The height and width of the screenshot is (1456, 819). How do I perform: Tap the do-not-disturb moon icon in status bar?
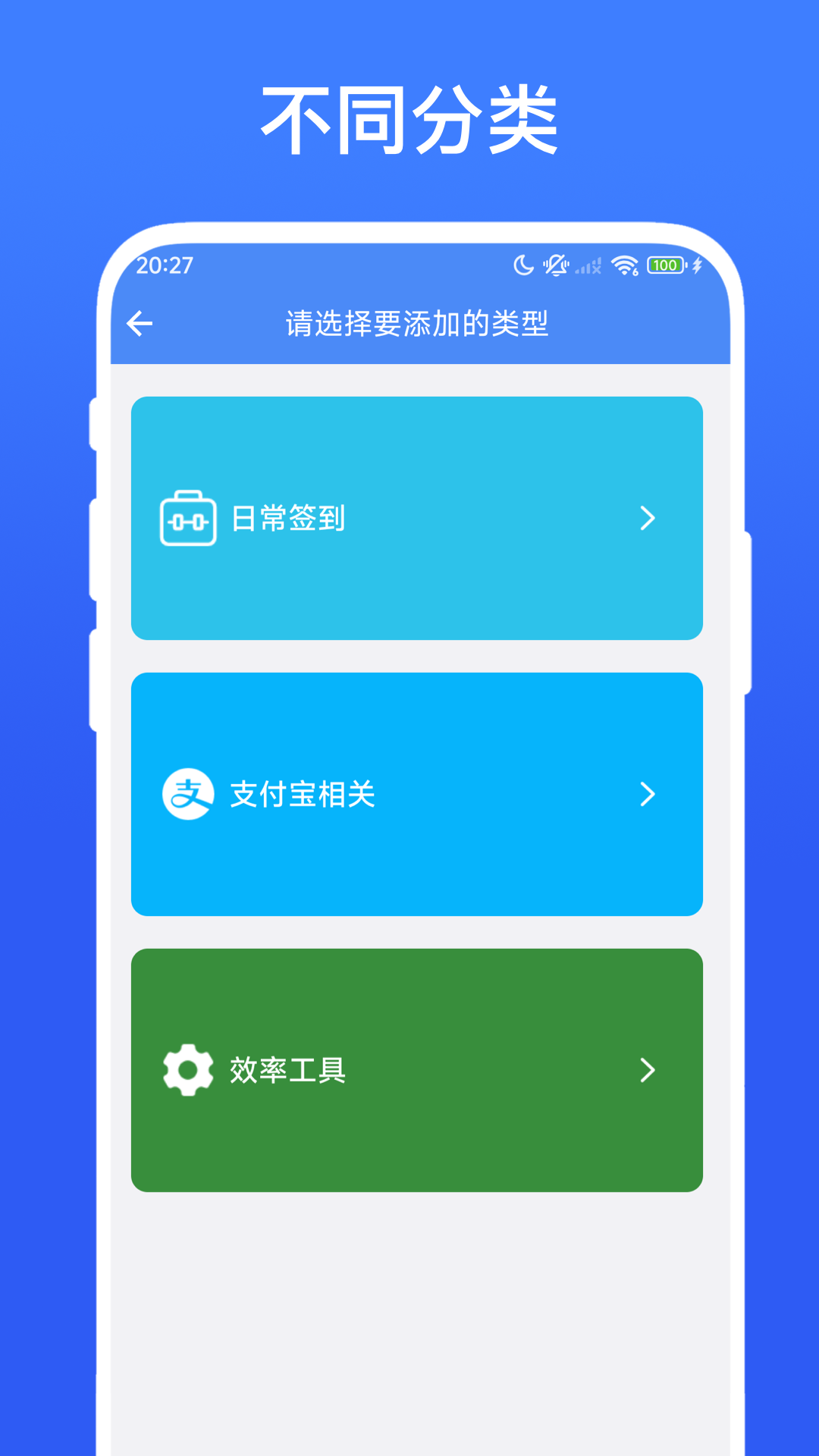tap(522, 266)
